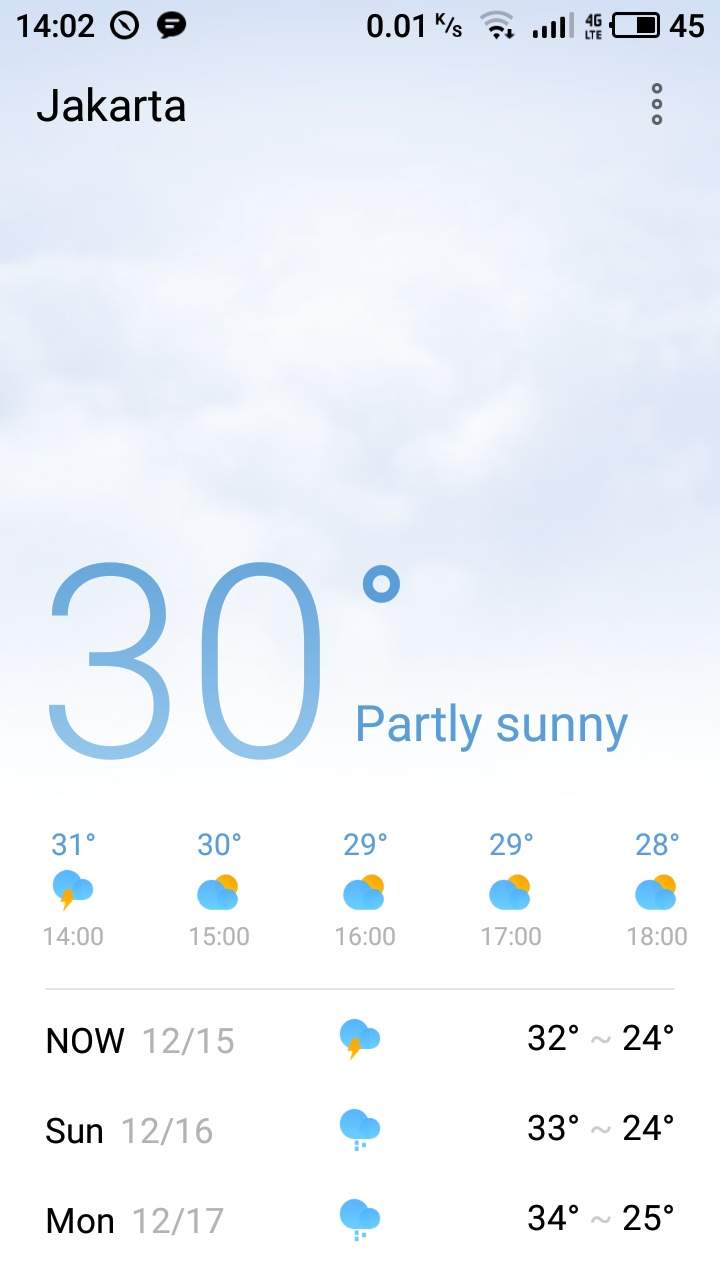Open the NOW 12/15 forecast row
This screenshot has height=1280, width=720.
point(360,1040)
